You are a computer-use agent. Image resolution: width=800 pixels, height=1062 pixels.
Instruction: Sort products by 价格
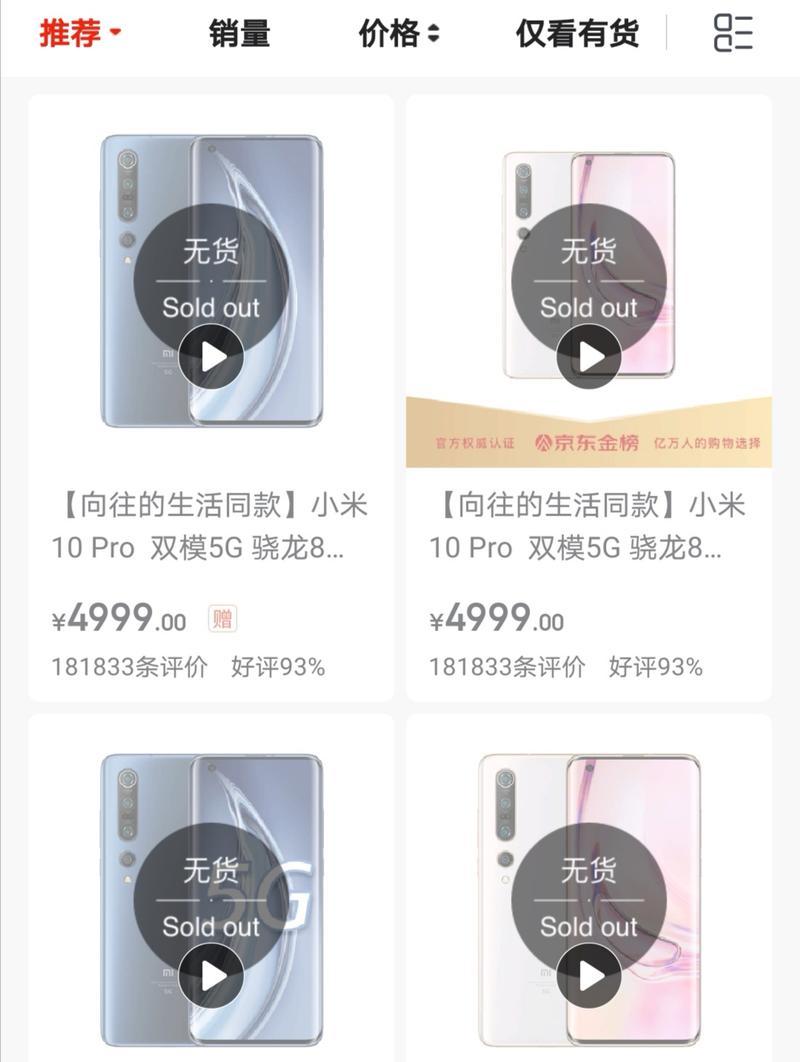coord(398,33)
